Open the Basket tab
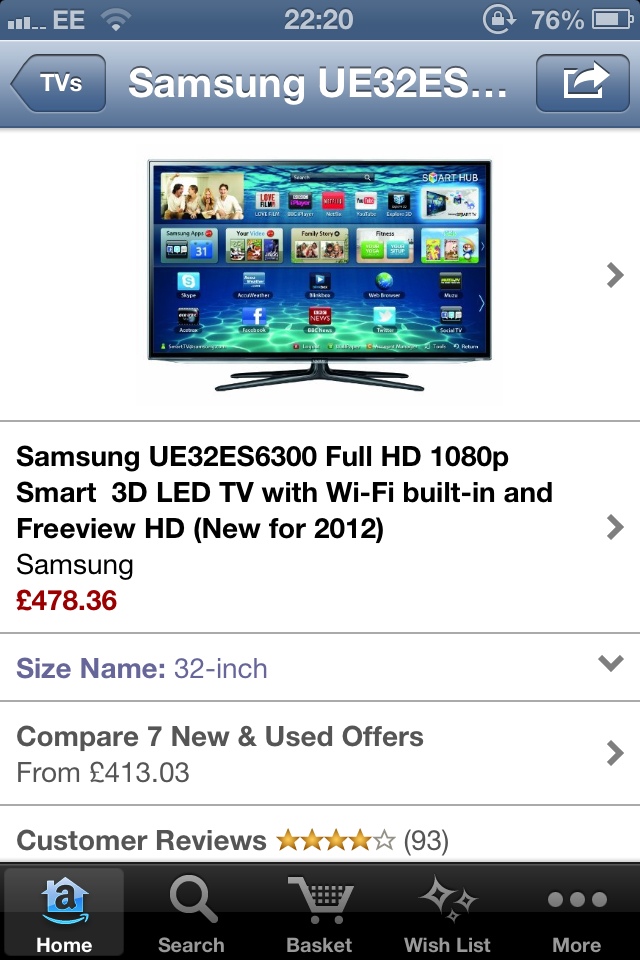 319,913
